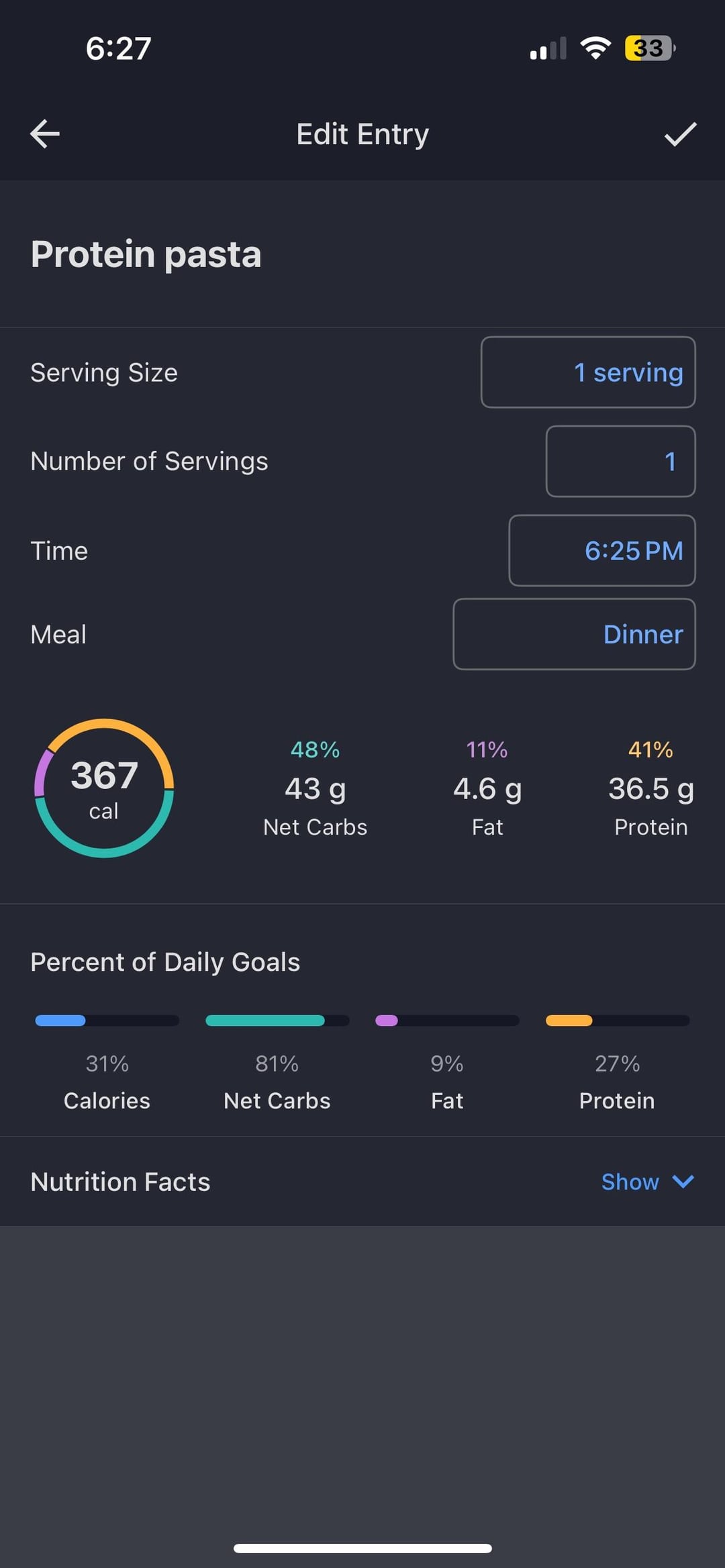Confirm the entry with the checkmark
The height and width of the screenshot is (1568, 725).
680,134
